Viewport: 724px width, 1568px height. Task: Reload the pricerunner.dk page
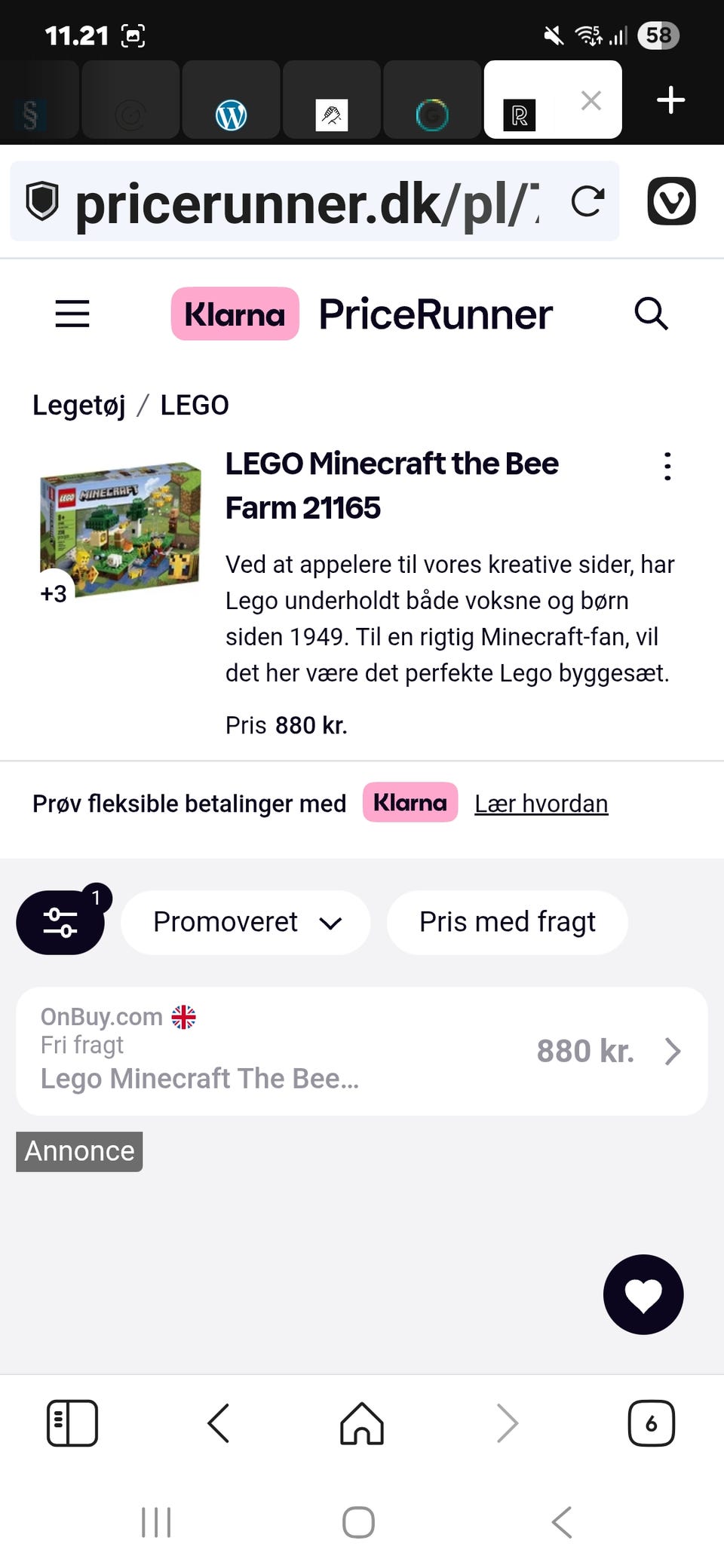(587, 201)
